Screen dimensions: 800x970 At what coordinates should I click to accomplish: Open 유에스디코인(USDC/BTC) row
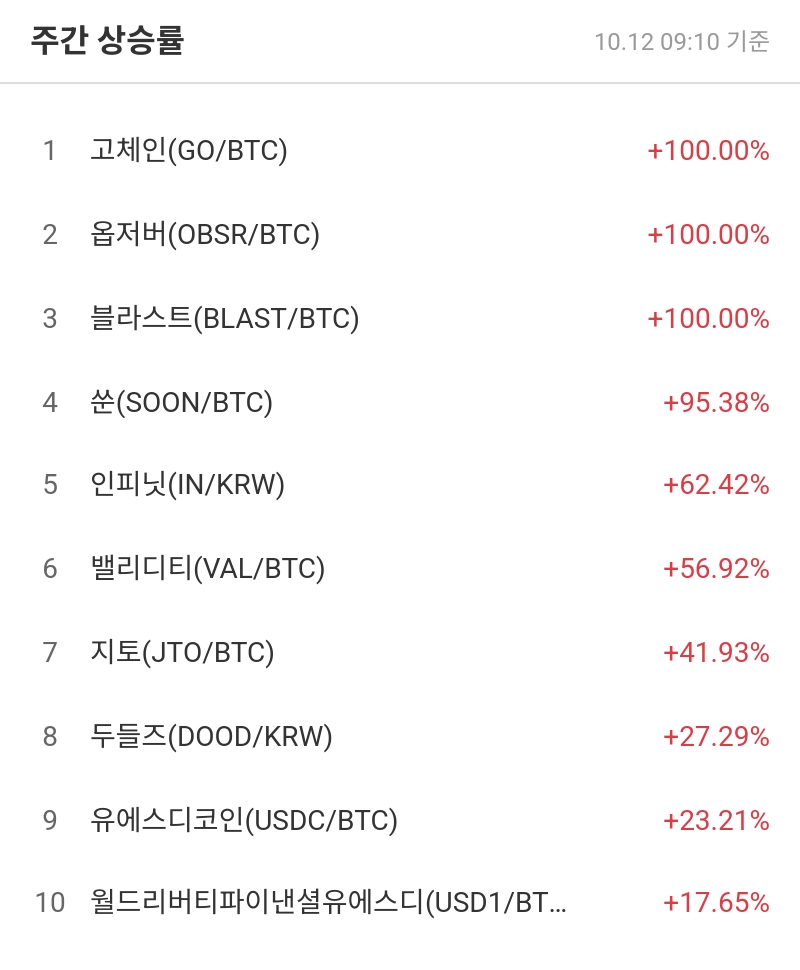[x=243, y=821]
